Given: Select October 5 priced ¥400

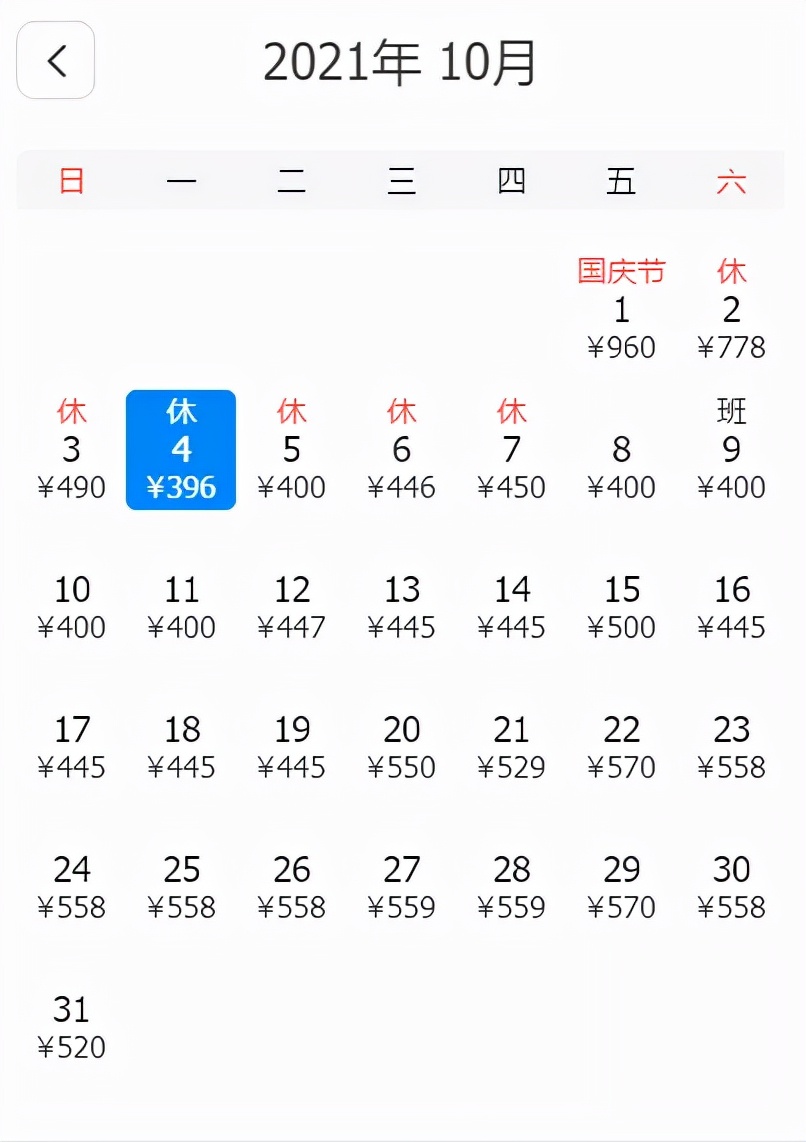Looking at the screenshot, I should tap(291, 450).
